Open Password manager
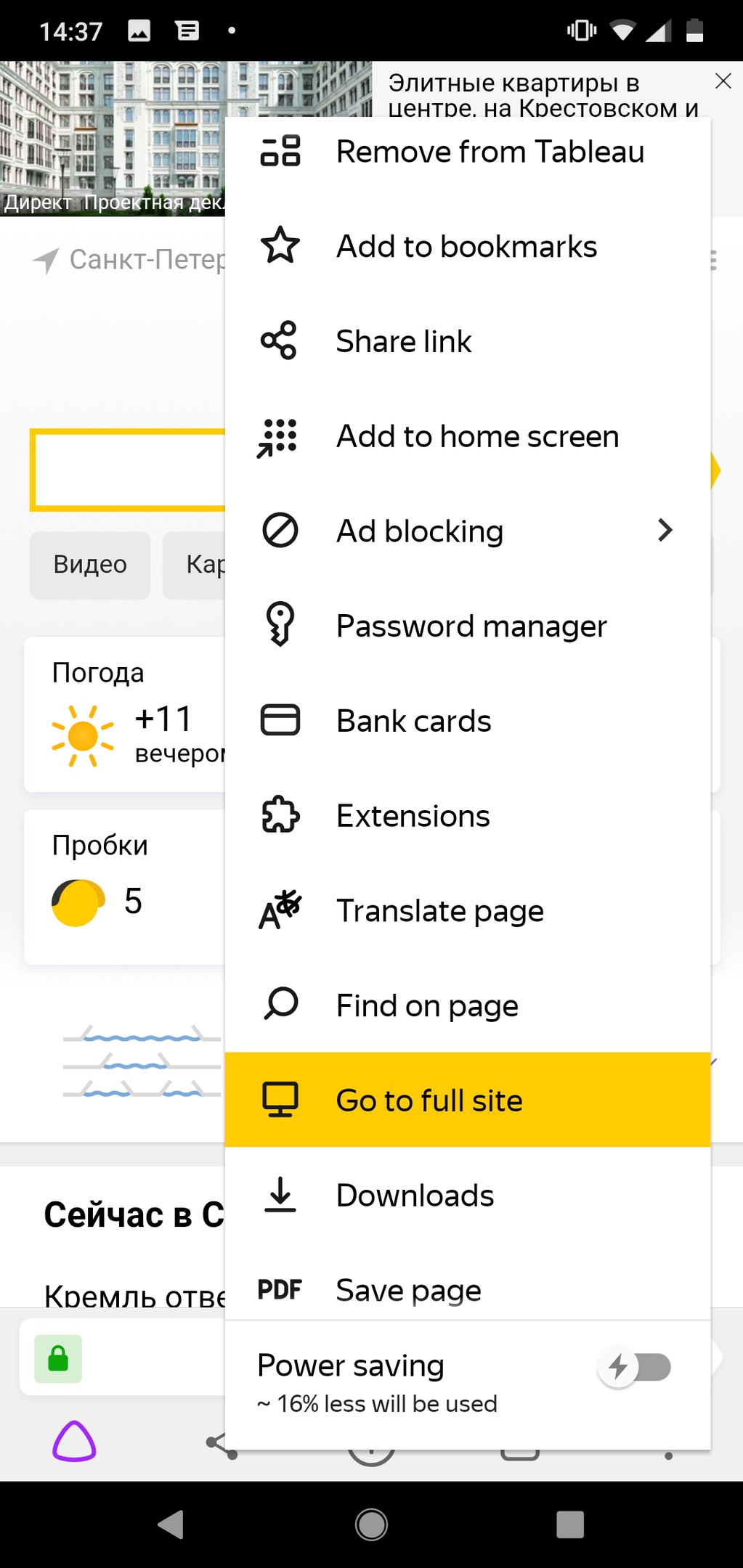 tap(467, 626)
